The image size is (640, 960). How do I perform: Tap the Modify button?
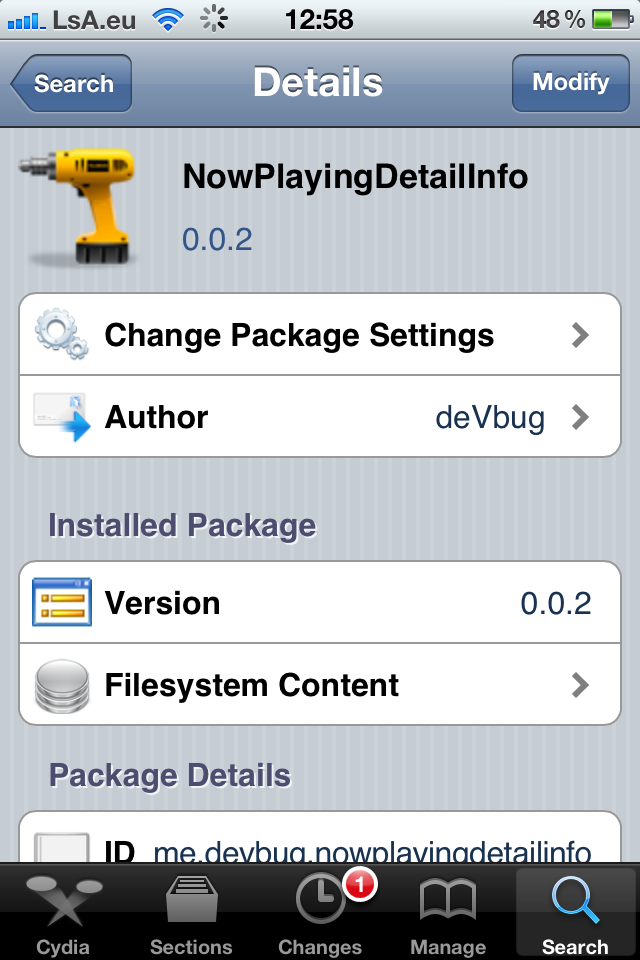[570, 83]
